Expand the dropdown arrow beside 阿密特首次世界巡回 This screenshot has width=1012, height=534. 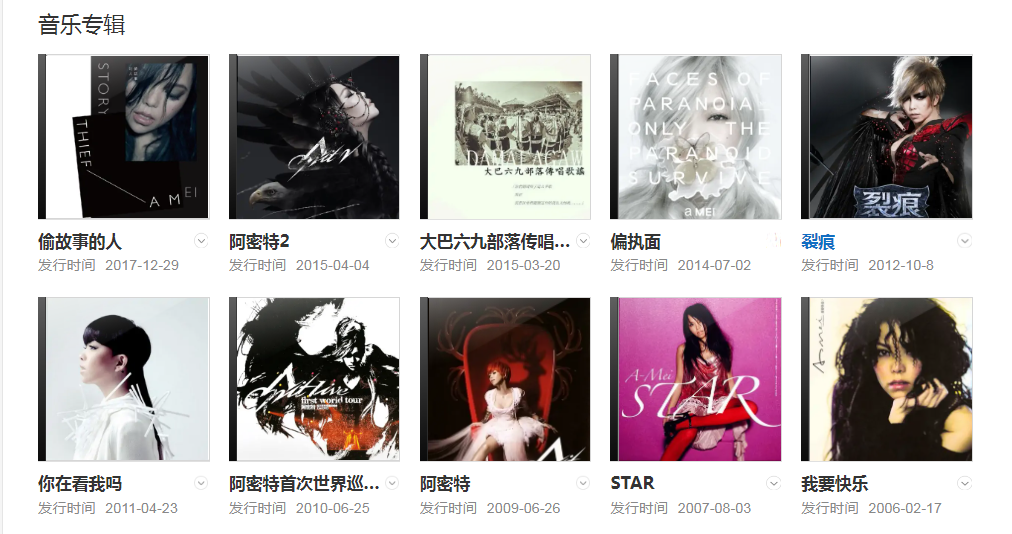coord(392,483)
